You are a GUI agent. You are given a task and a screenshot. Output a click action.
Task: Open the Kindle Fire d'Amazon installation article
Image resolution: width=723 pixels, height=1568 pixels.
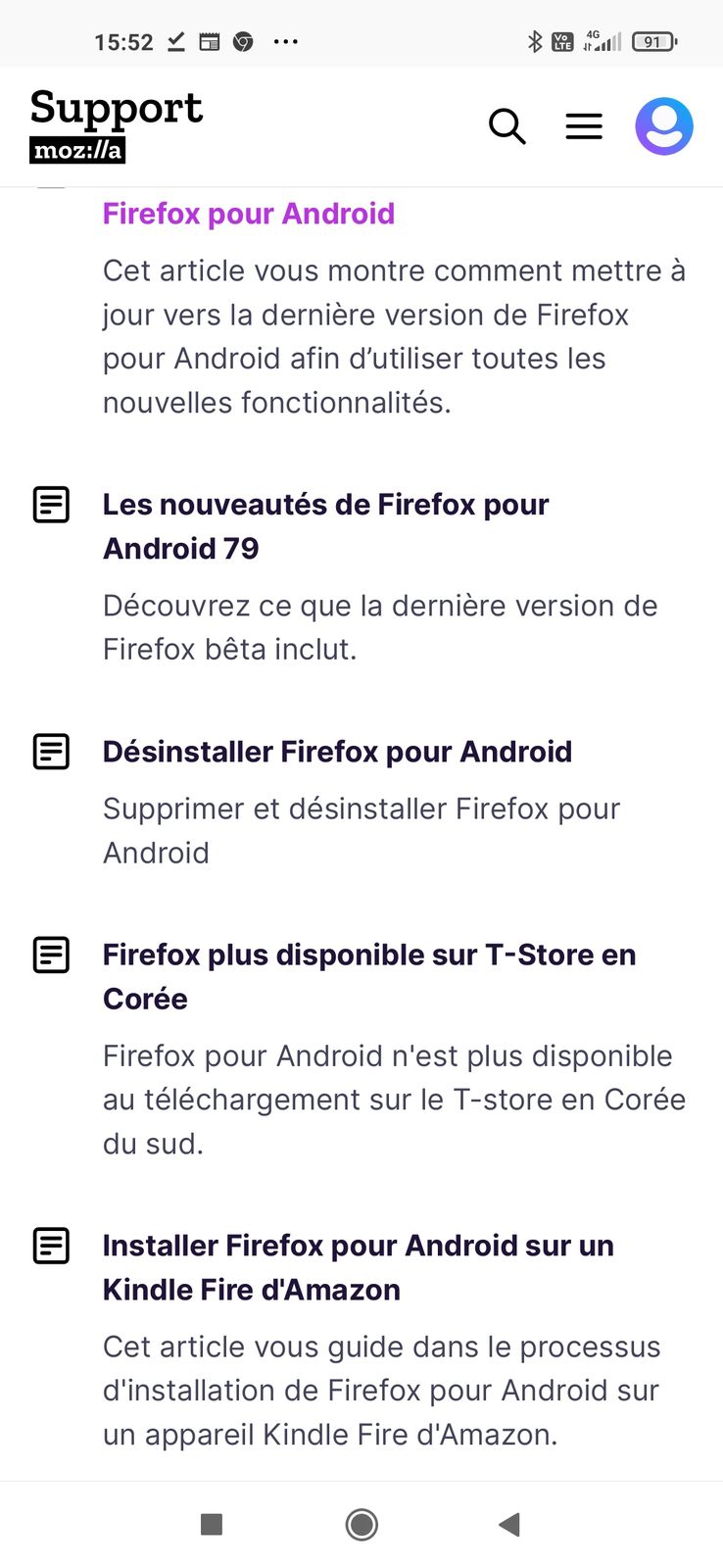pos(359,1267)
